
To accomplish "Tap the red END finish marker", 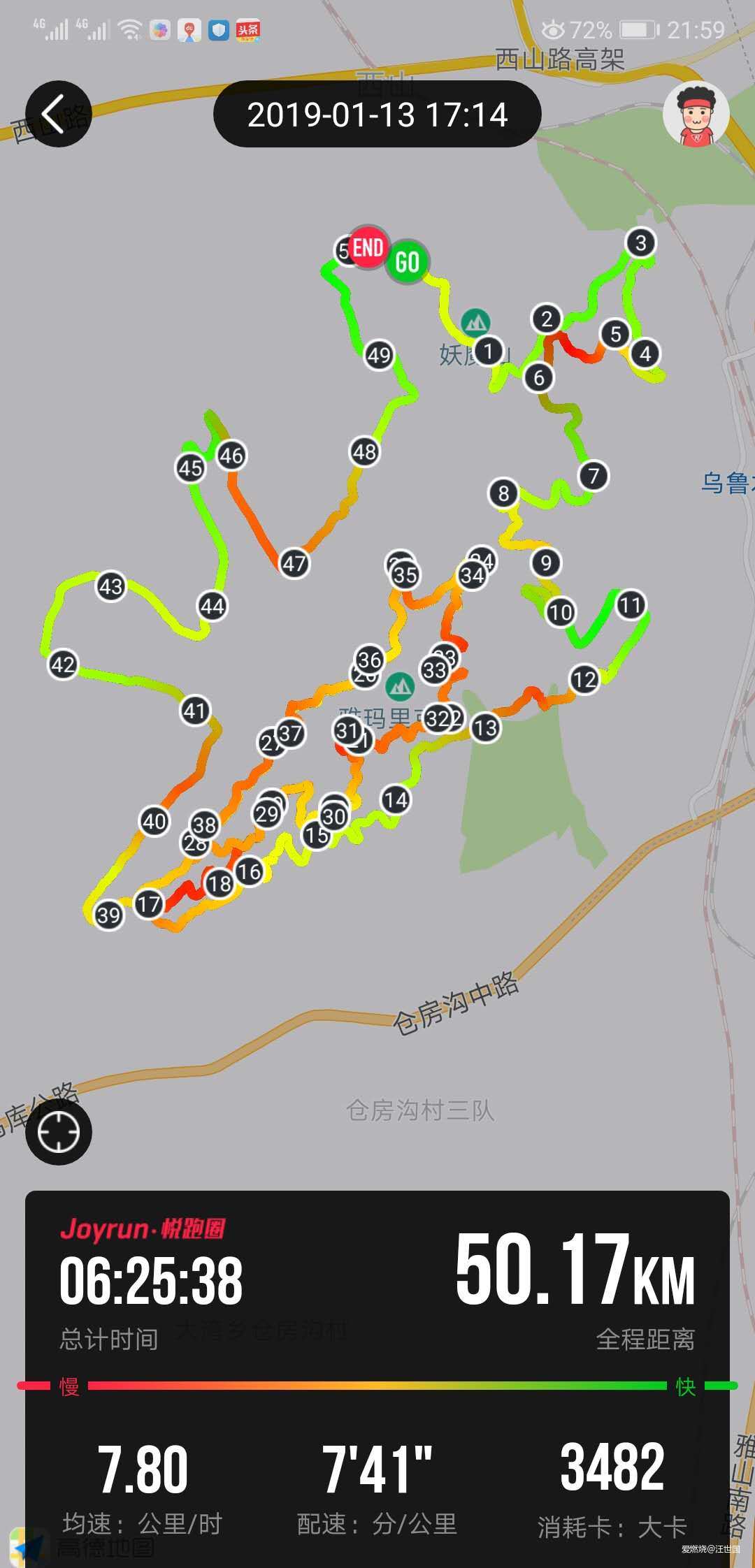I will click(368, 248).
